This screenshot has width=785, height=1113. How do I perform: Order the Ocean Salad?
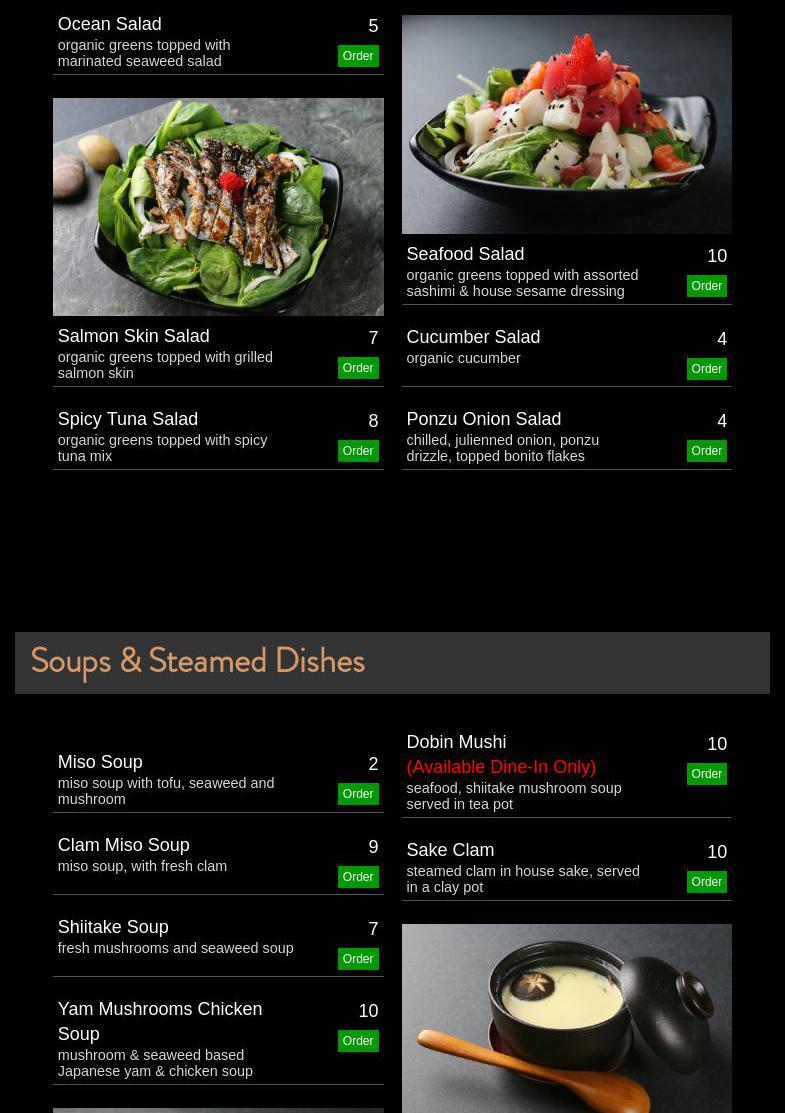pos(358,56)
